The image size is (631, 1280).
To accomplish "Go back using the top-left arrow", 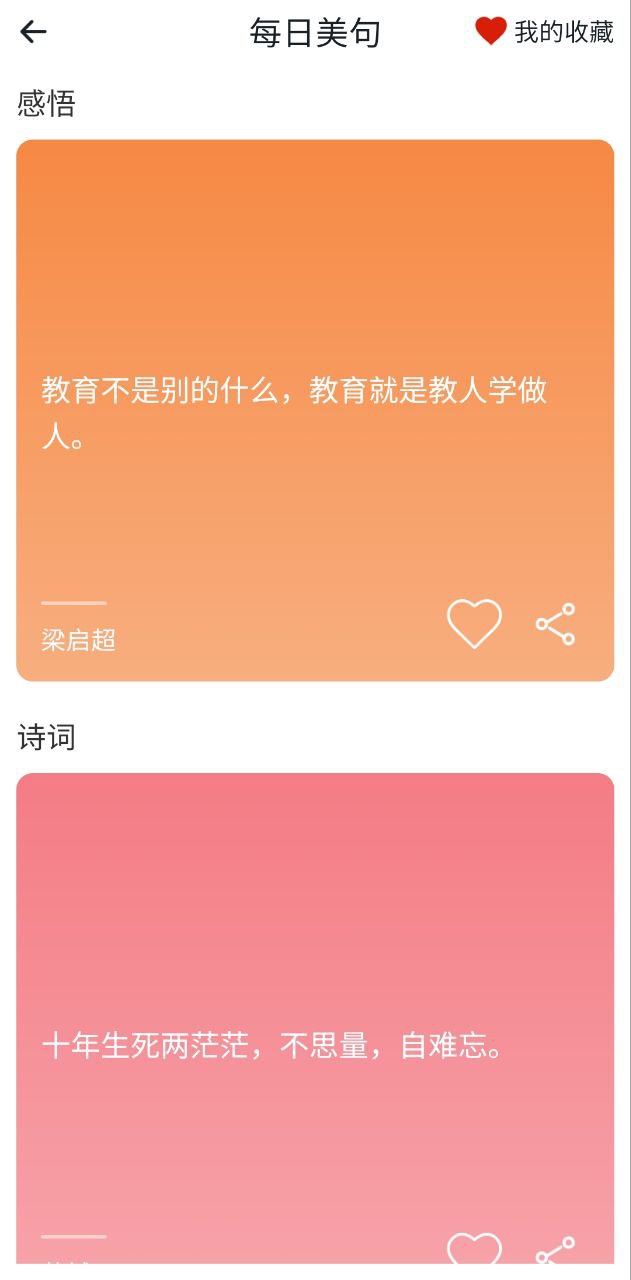I will coord(33,32).
